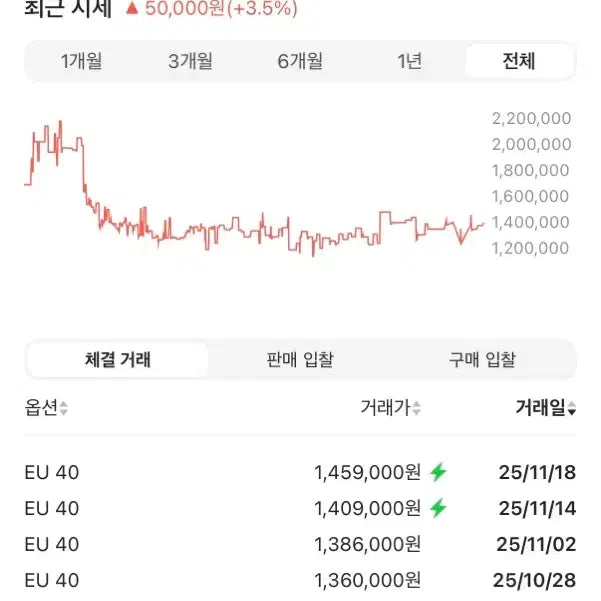Select the 1개월 period tab
601x601 pixels.
pyautogui.click(x=81, y=61)
